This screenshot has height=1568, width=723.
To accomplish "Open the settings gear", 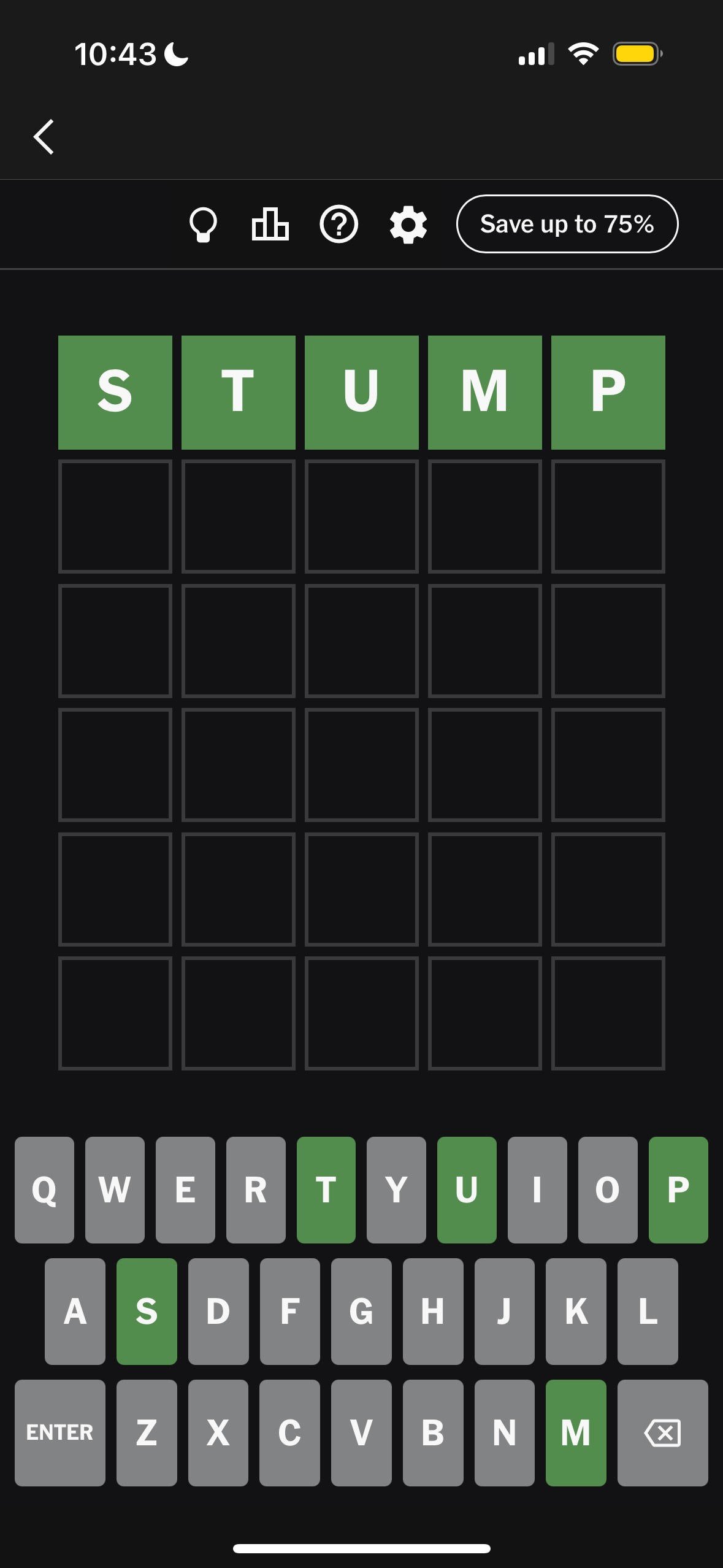I will coord(408,225).
